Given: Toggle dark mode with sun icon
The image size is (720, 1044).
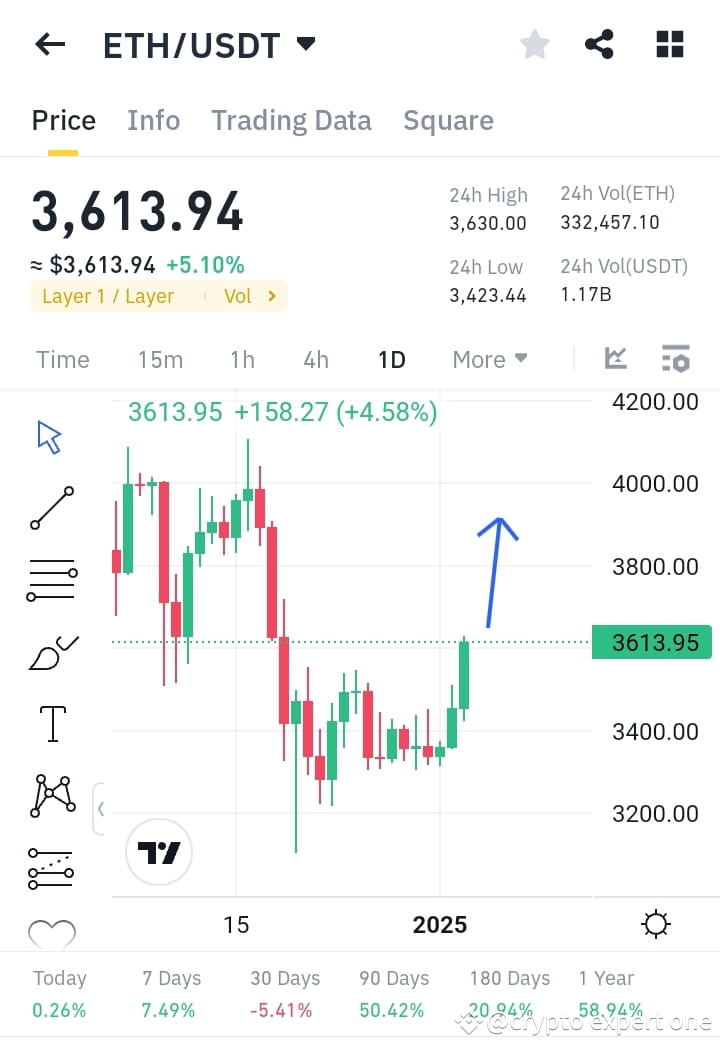Looking at the screenshot, I should click(x=656, y=925).
